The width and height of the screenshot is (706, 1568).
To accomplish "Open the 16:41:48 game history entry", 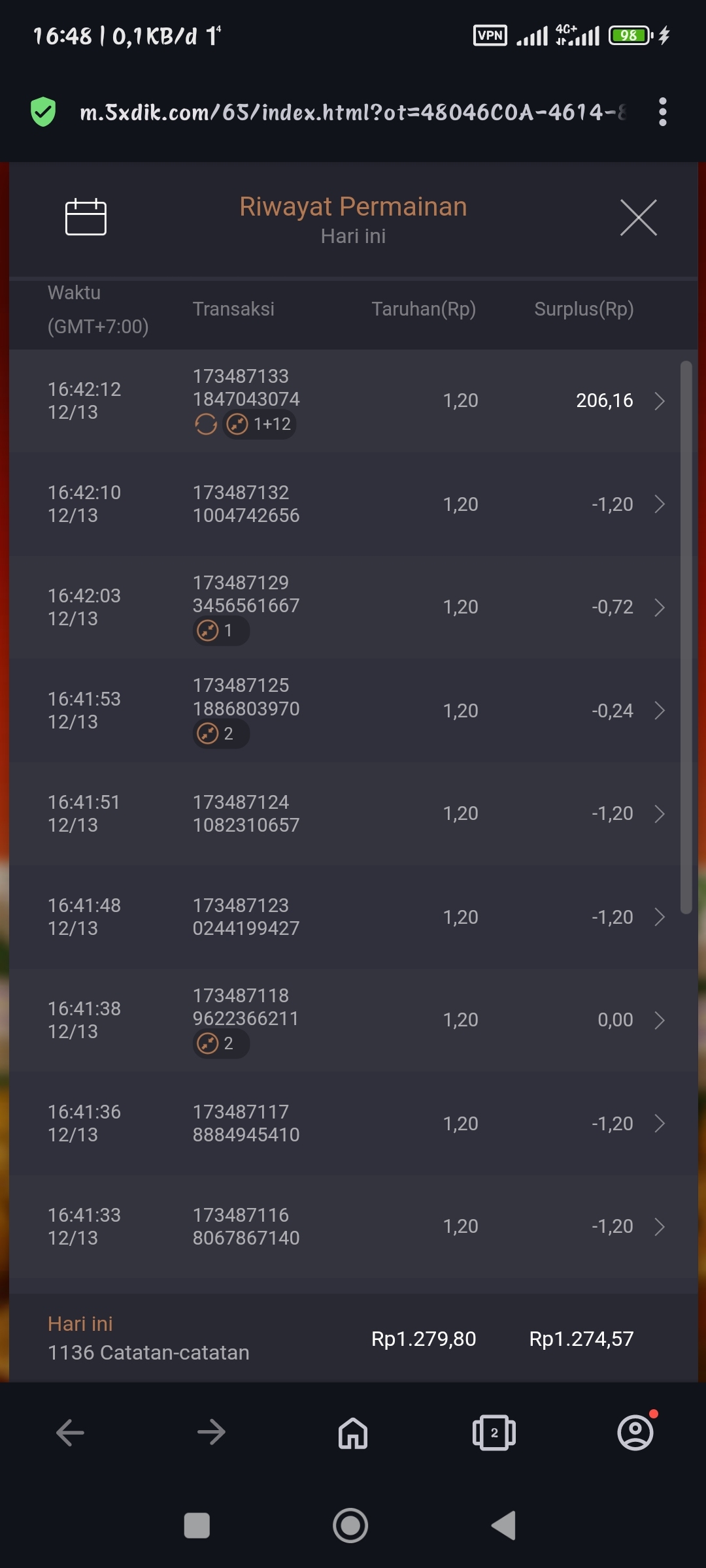I will (x=660, y=917).
